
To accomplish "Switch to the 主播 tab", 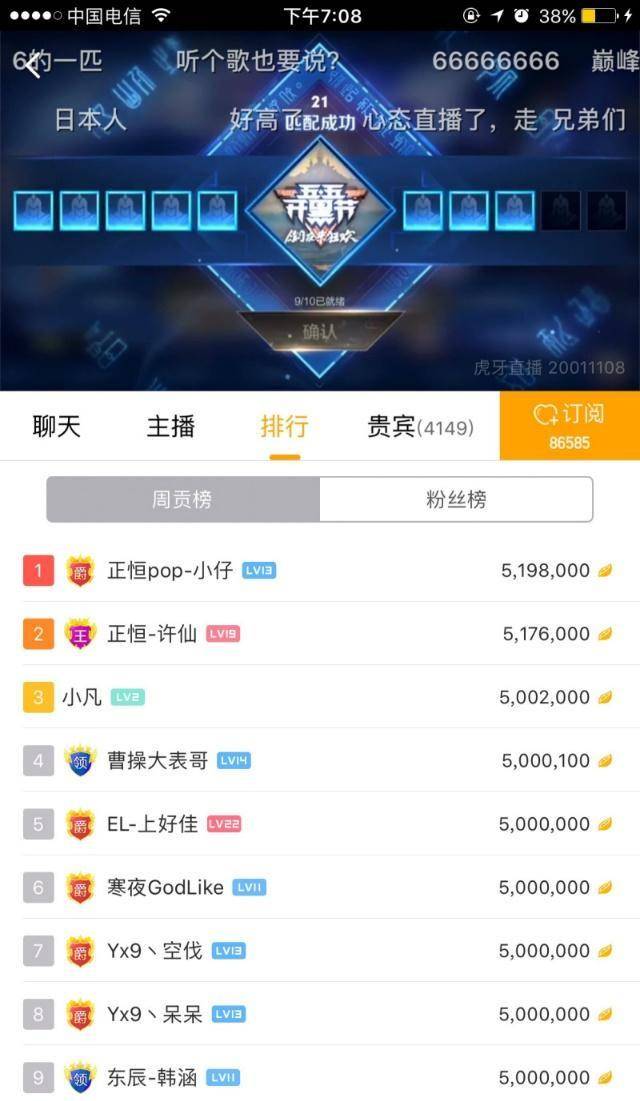I will click(x=171, y=426).
